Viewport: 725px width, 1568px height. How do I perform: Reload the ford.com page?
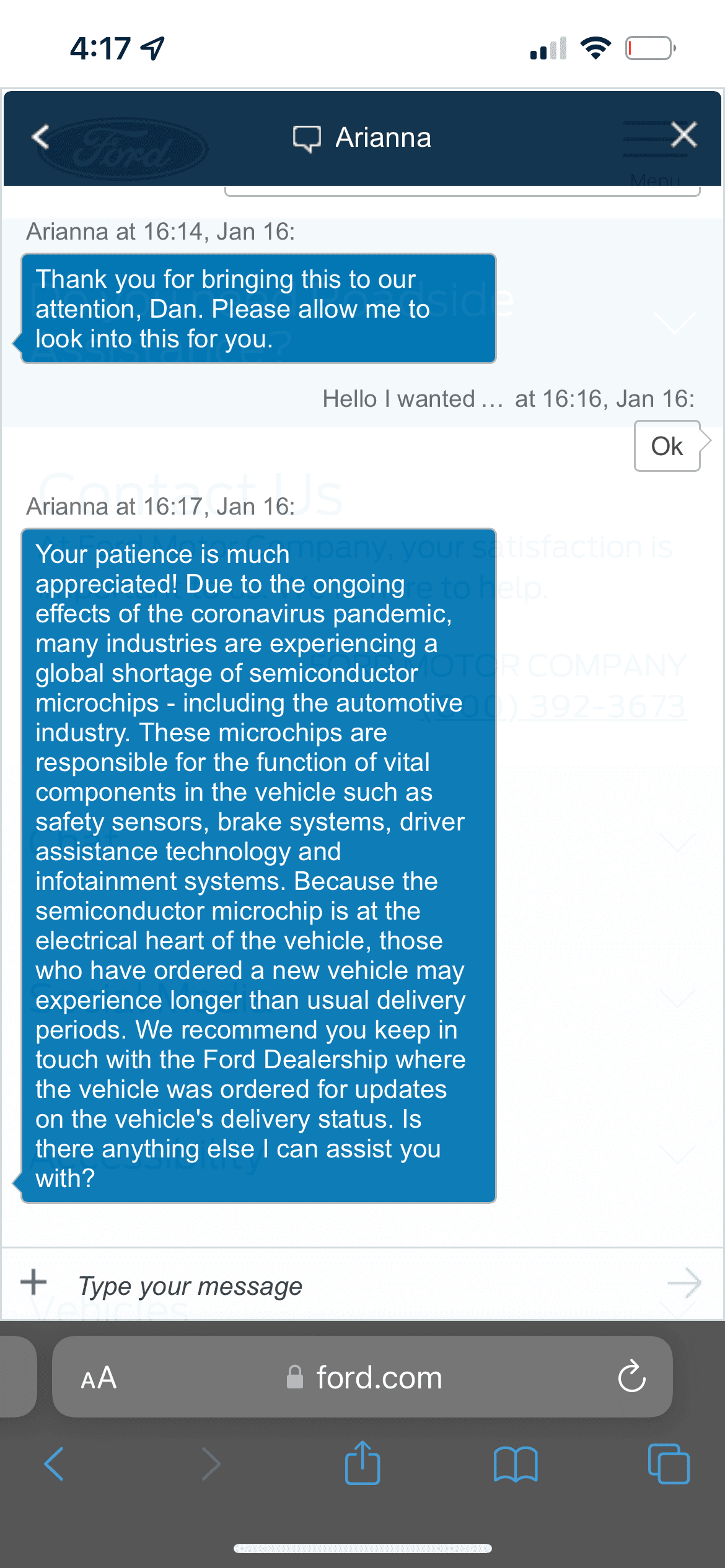(631, 1377)
